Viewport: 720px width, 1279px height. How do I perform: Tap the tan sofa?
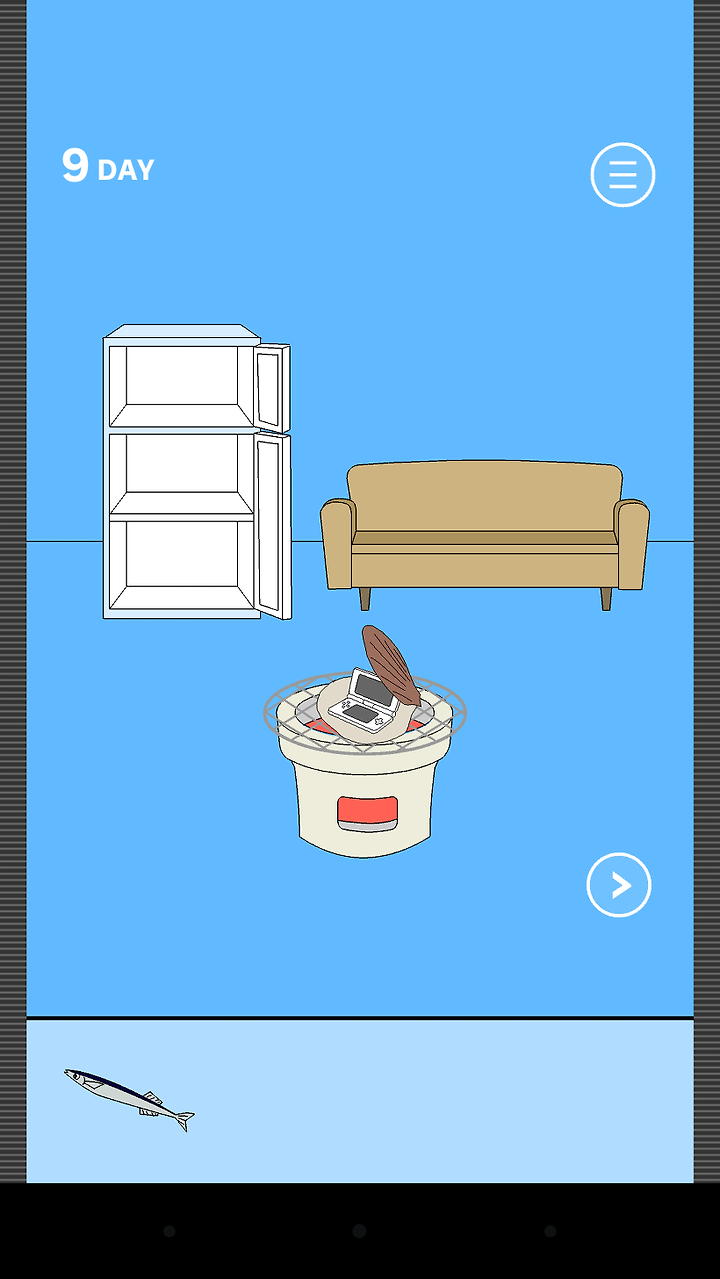coord(485,535)
